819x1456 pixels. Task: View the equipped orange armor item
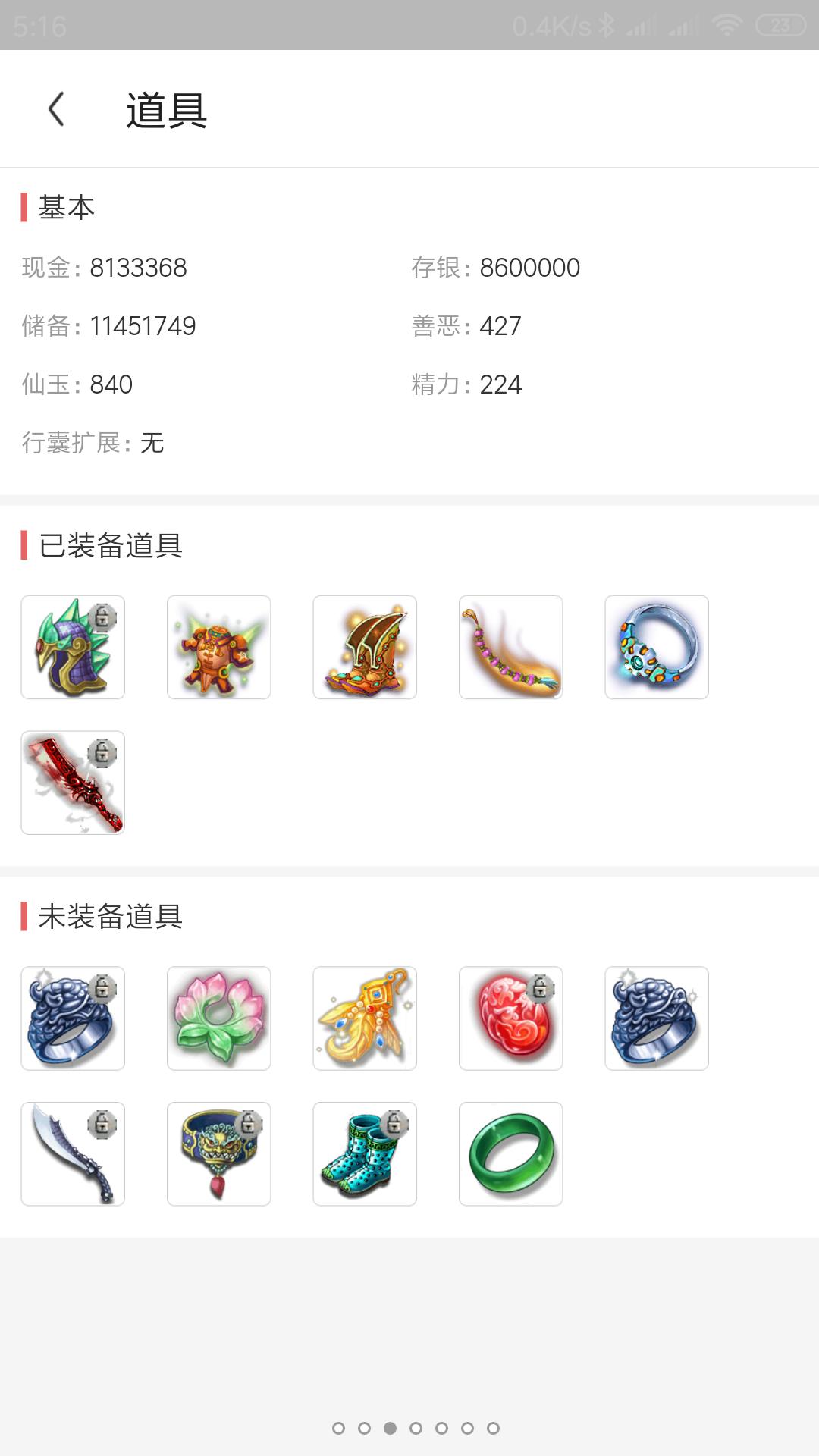[219, 647]
